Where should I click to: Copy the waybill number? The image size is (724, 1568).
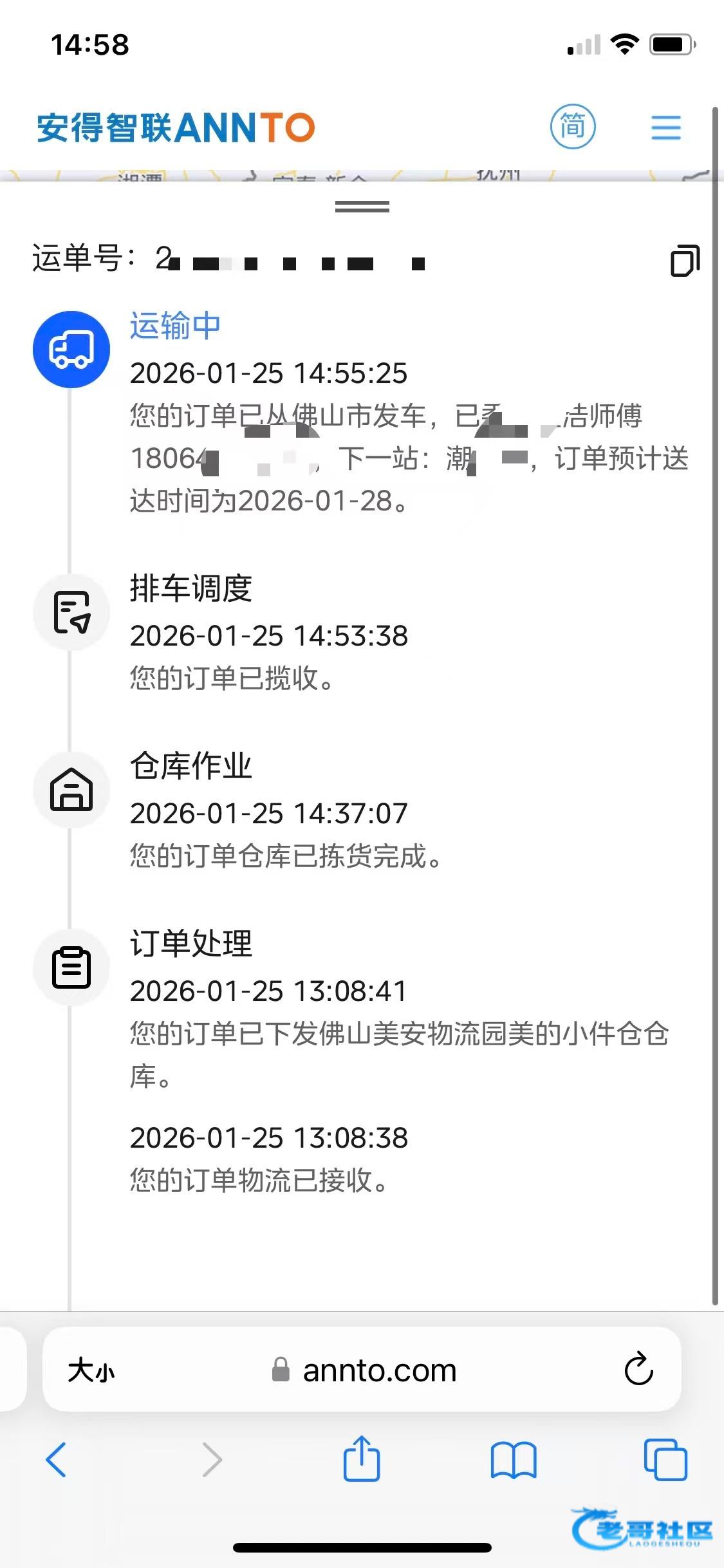coord(685,261)
